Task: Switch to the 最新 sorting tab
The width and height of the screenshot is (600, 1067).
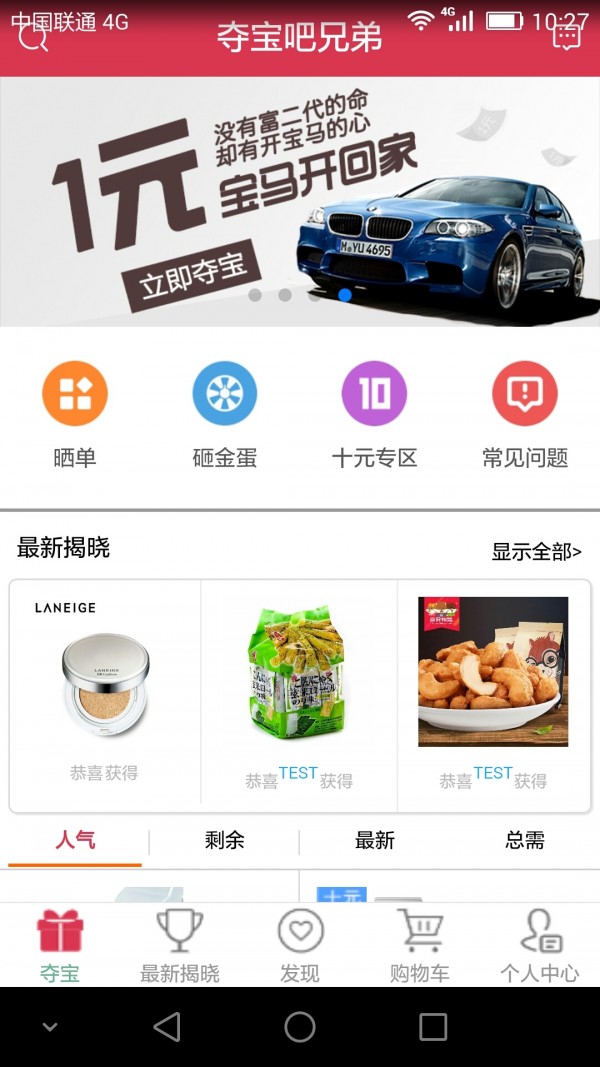Action: [375, 840]
